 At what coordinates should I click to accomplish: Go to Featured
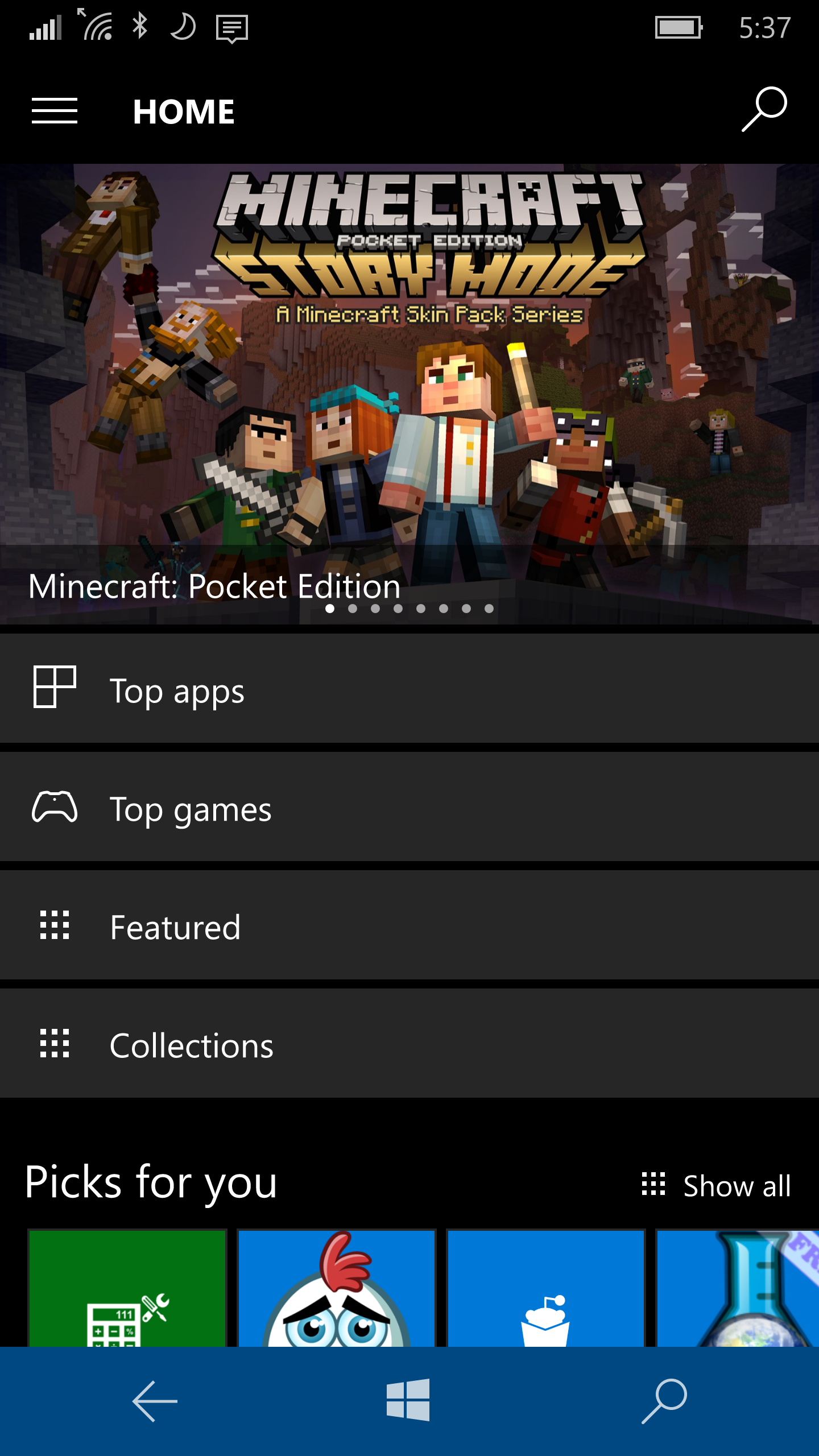tap(409, 926)
